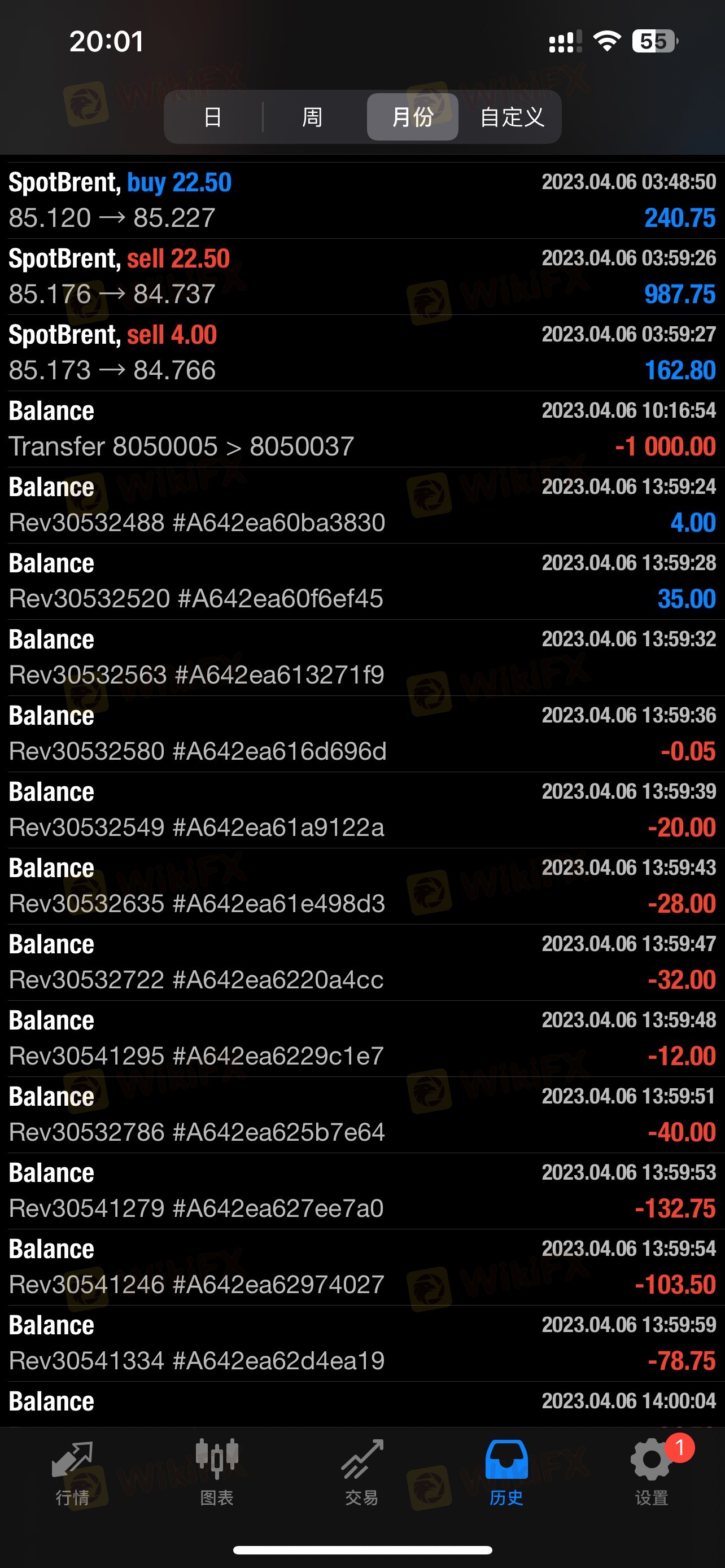The image size is (725, 1568).
Task: Switch to the 图表 chart tab
Action: coord(217,1472)
